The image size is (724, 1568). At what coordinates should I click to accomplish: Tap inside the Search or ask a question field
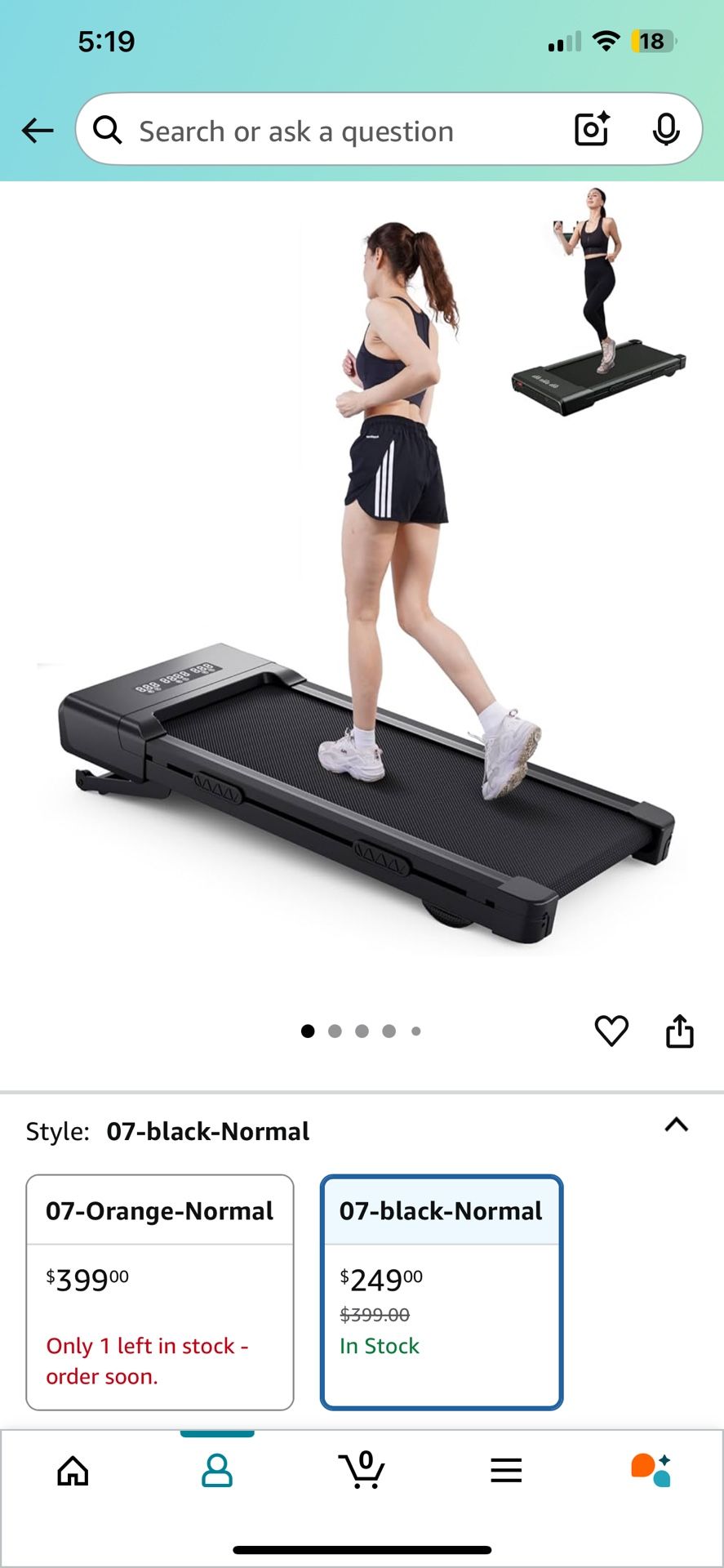[326, 130]
